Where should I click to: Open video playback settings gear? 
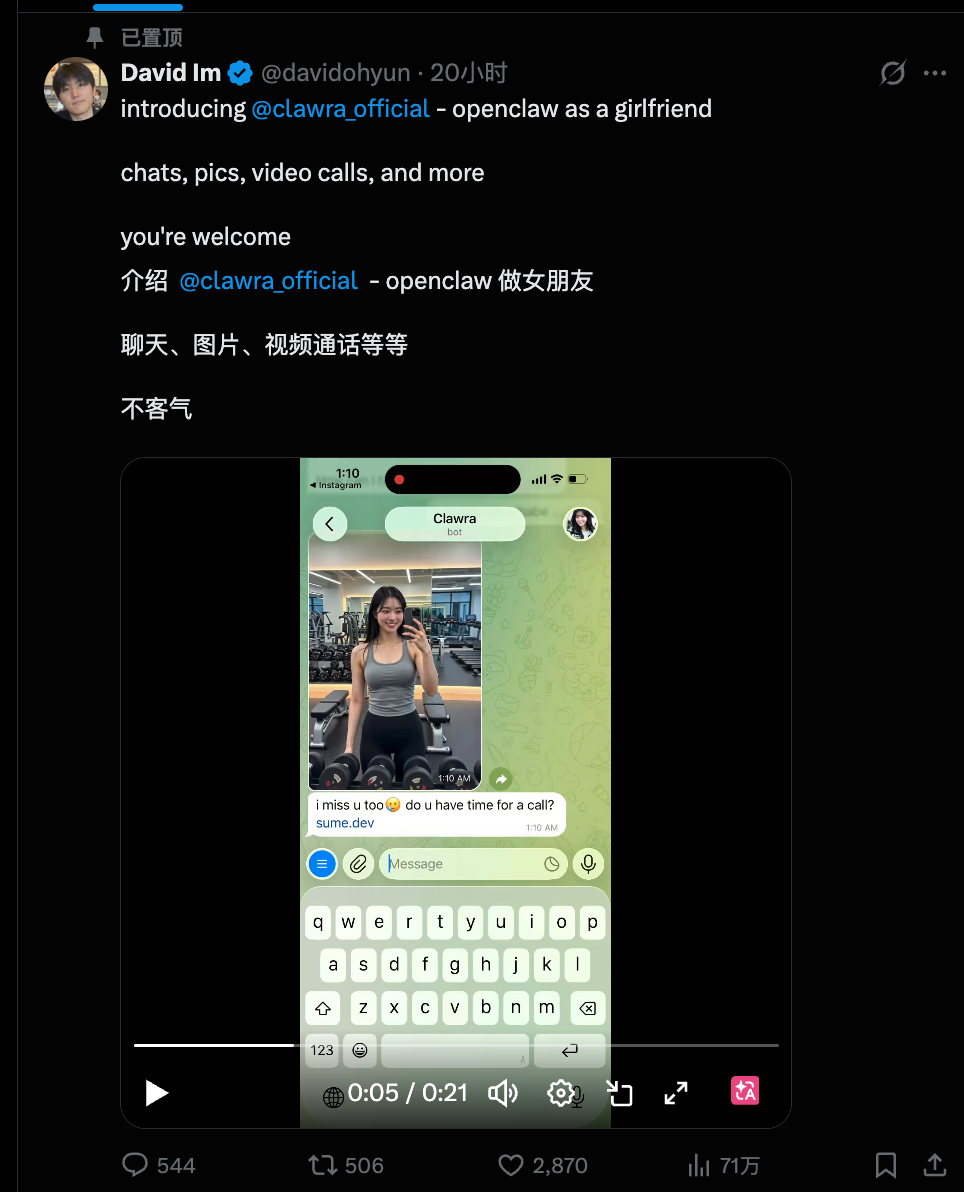click(x=560, y=1093)
